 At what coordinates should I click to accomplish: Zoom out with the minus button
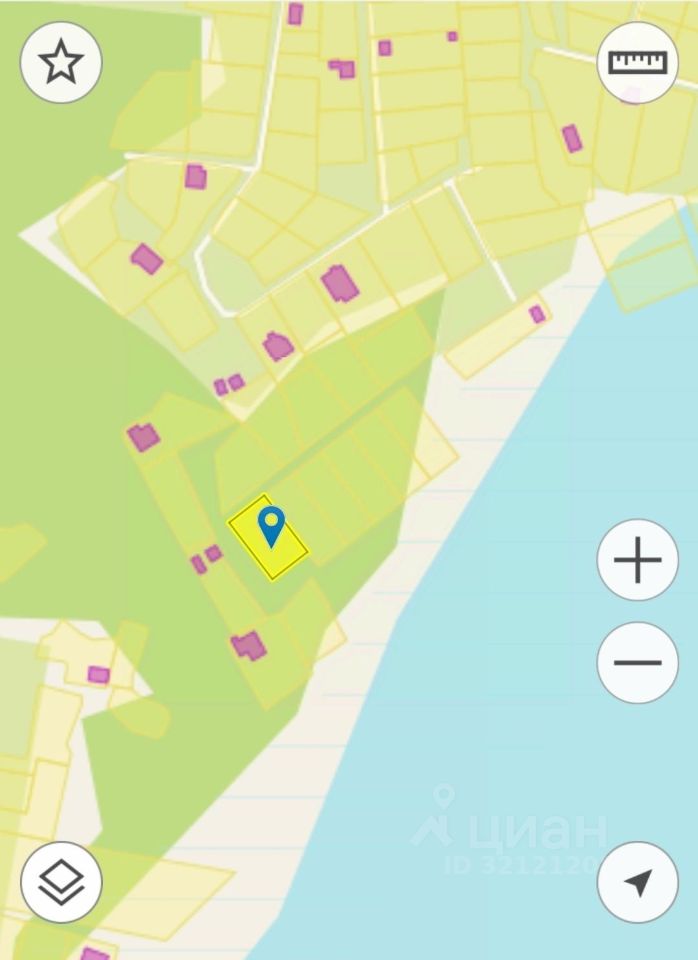click(x=637, y=662)
